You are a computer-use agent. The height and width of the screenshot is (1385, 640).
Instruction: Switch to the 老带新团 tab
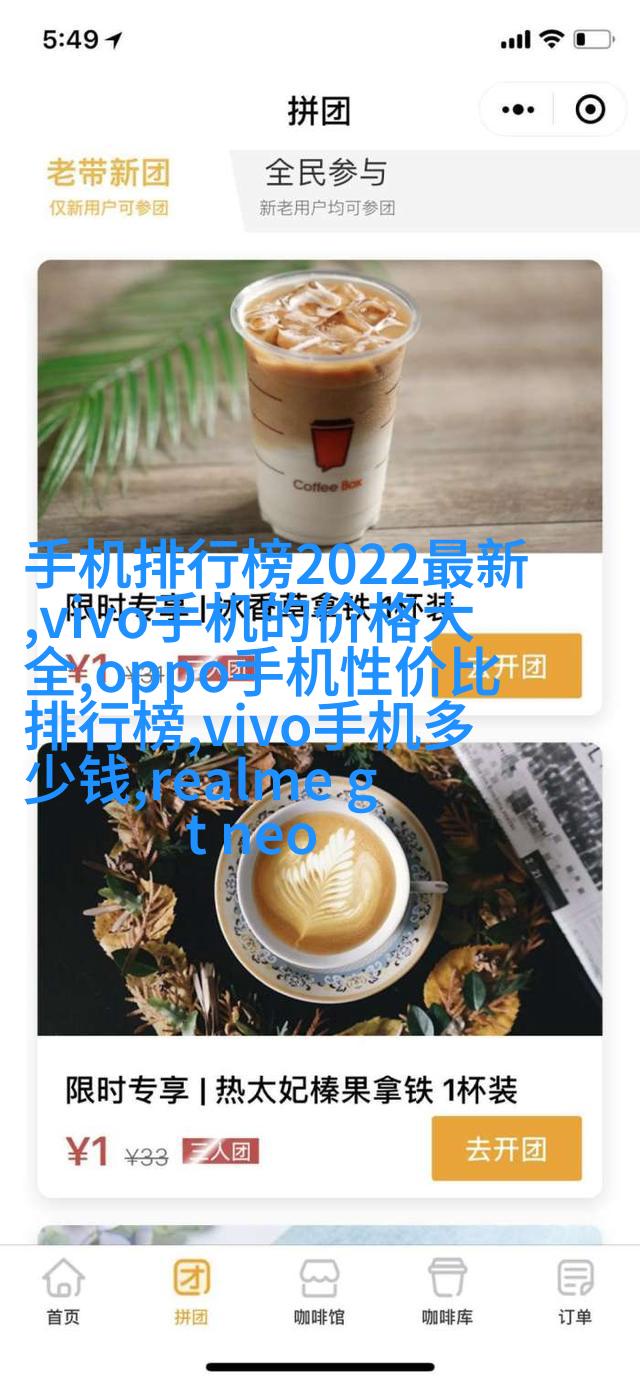(108, 186)
